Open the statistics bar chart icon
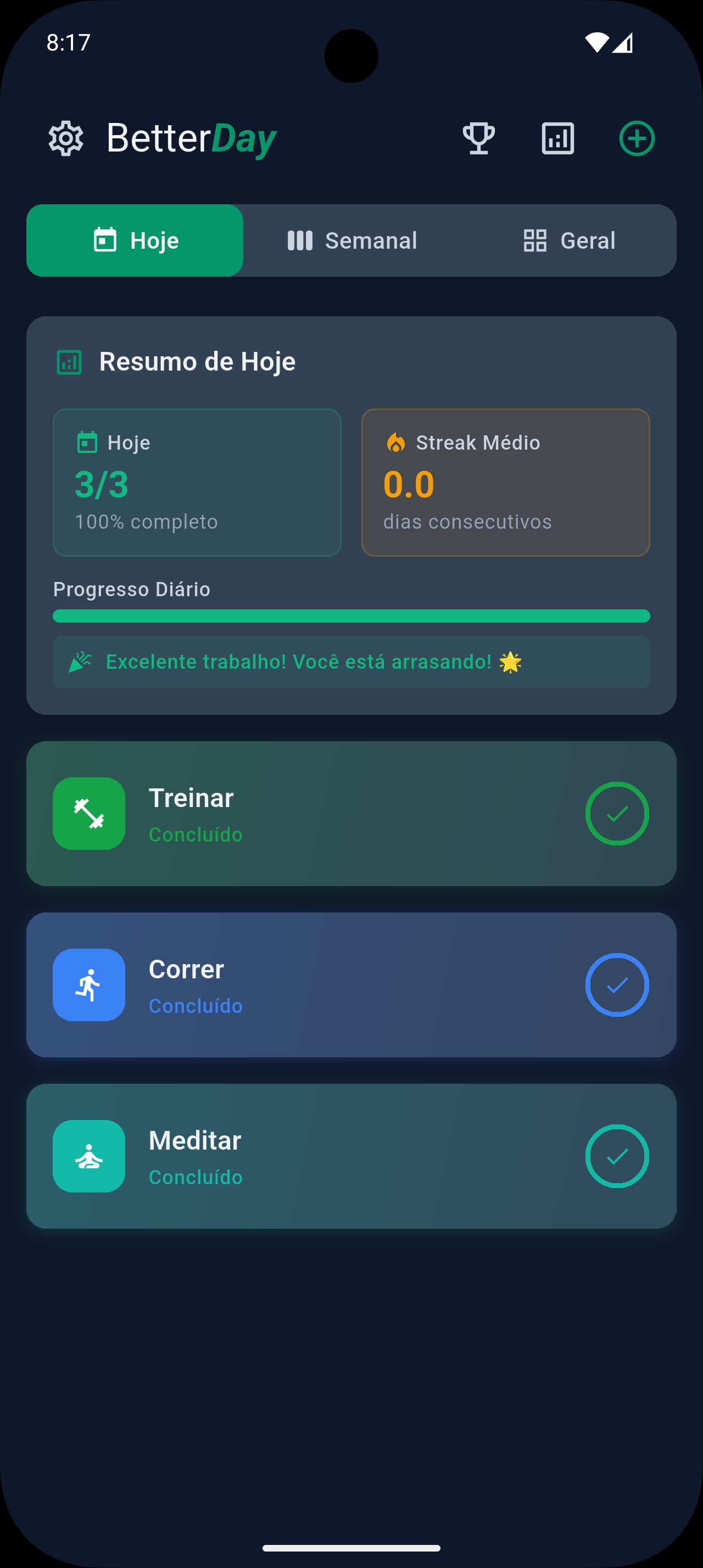Image resolution: width=703 pixels, height=1568 pixels. coord(557,138)
